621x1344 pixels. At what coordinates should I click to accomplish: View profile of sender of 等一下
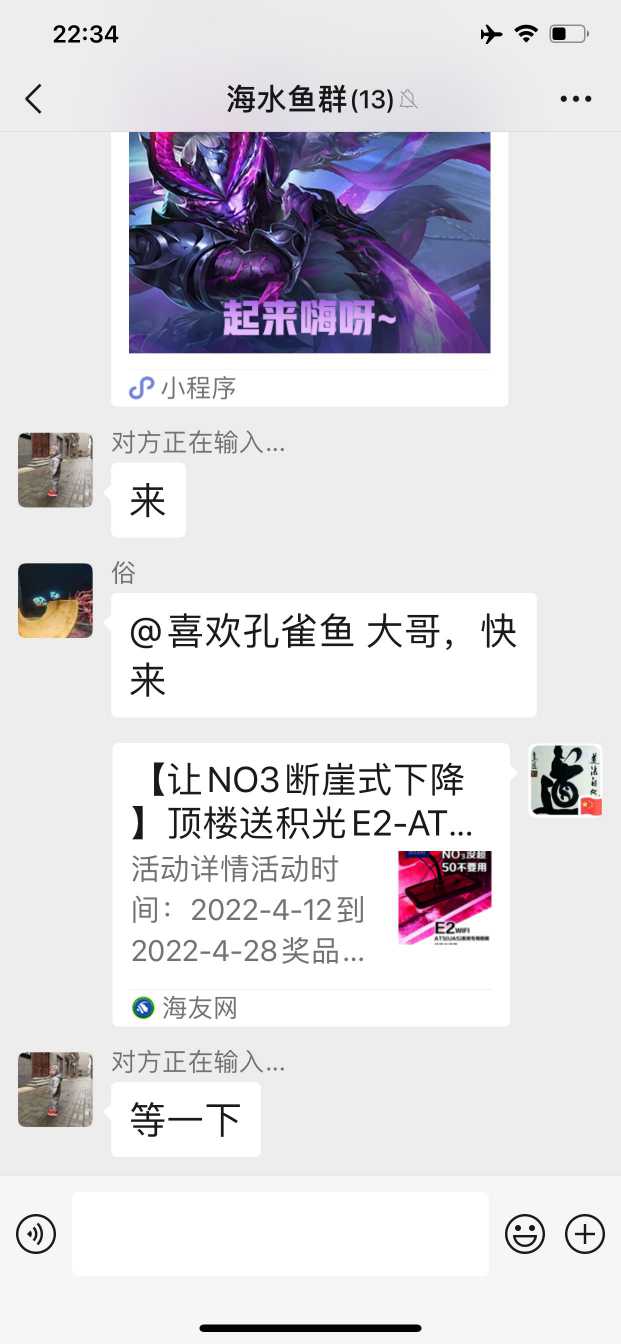pyautogui.click(x=55, y=1089)
